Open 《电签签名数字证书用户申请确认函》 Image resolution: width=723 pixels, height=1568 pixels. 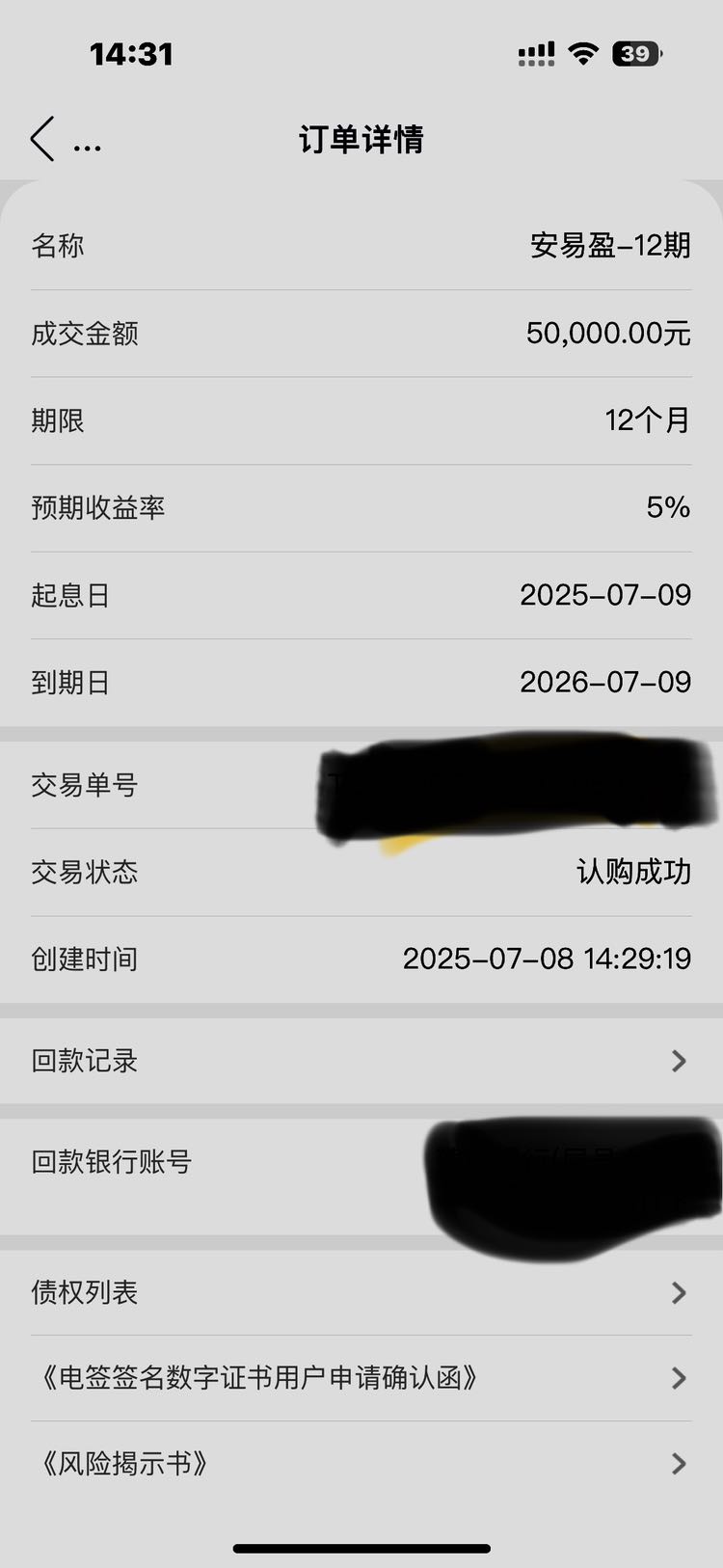pyautogui.click(x=361, y=1378)
